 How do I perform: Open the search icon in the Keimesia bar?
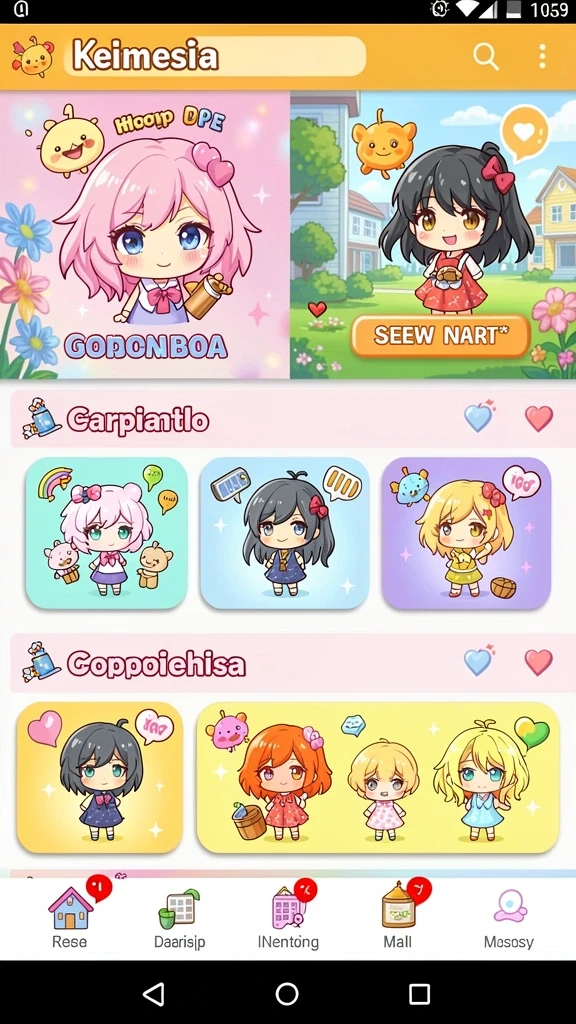tap(486, 57)
